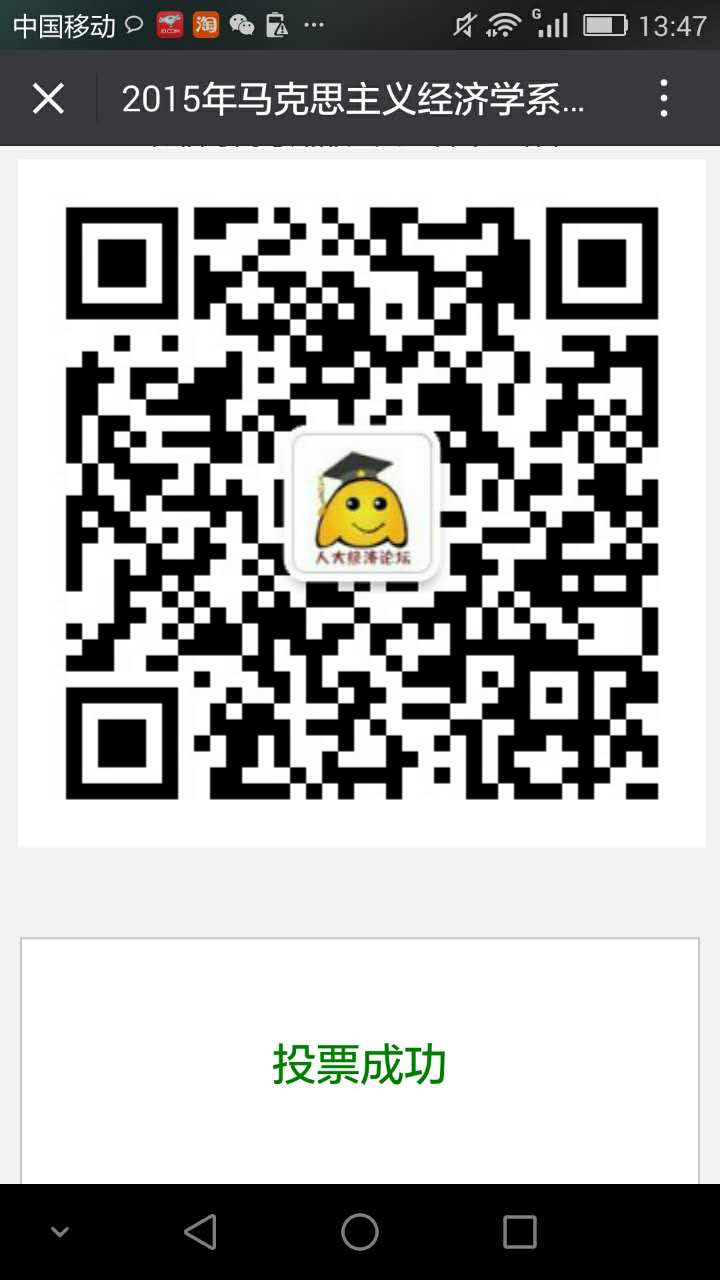Go back with the system back button
Screen dimensions: 720x1280
click(201, 1232)
